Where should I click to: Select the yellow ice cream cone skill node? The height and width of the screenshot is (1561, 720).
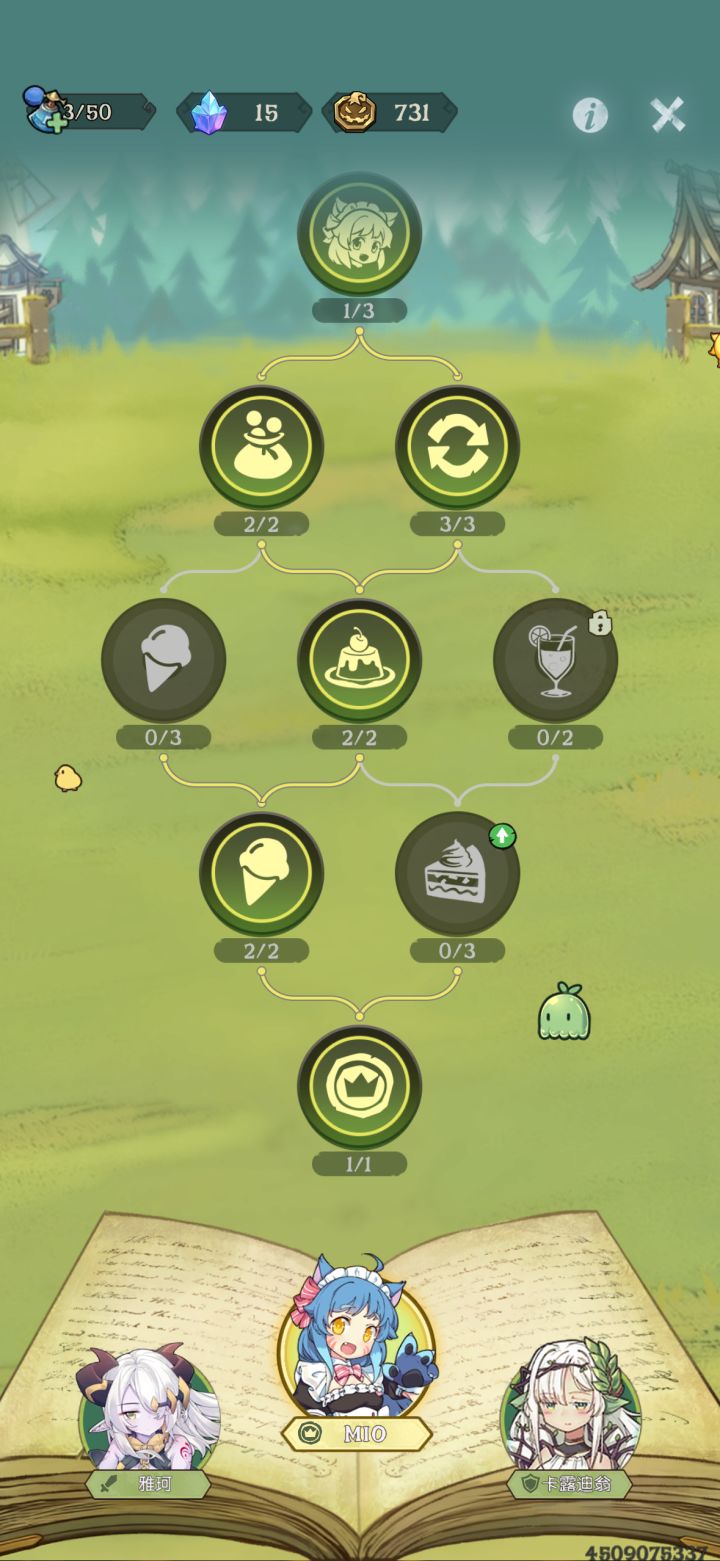pos(262,872)
